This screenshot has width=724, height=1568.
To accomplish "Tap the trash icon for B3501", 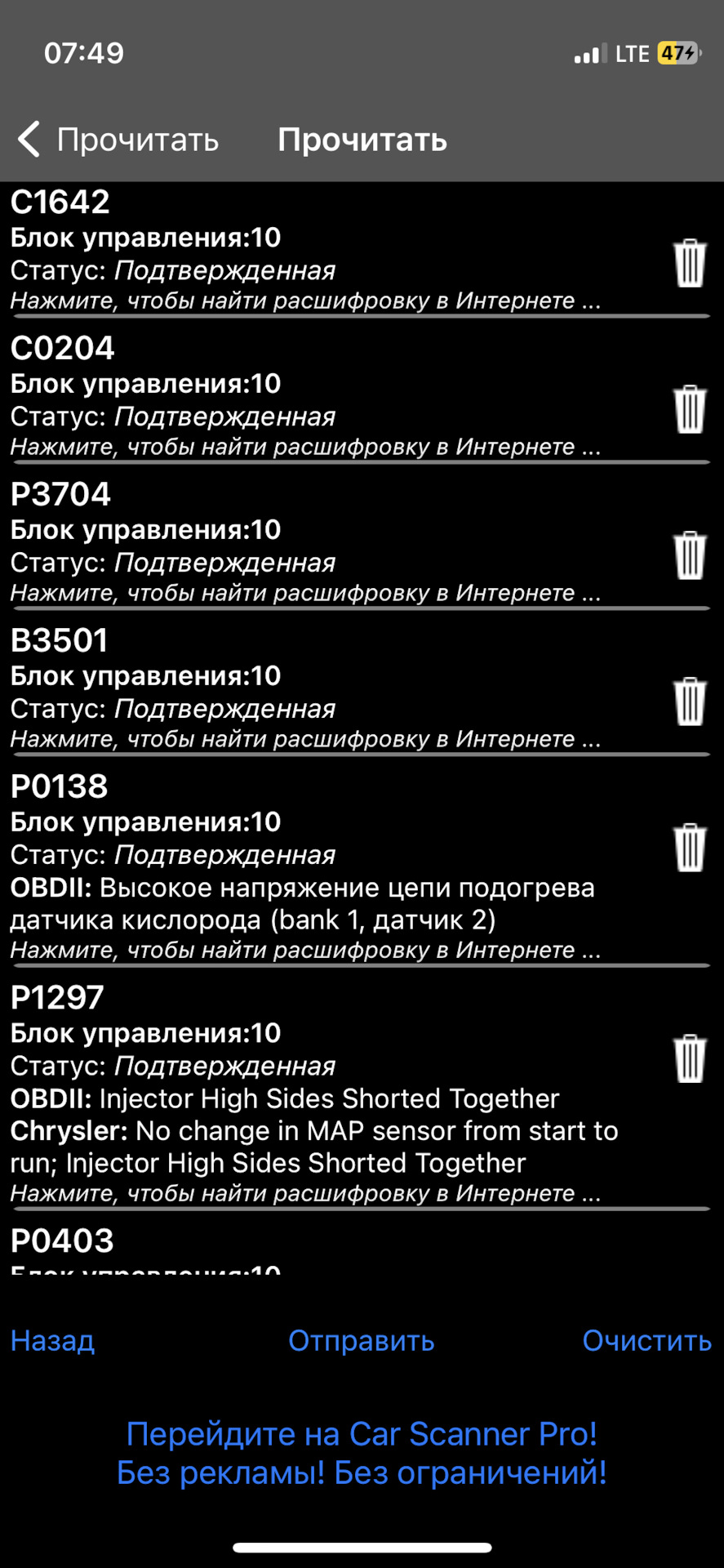I will [x=690, y=702].
